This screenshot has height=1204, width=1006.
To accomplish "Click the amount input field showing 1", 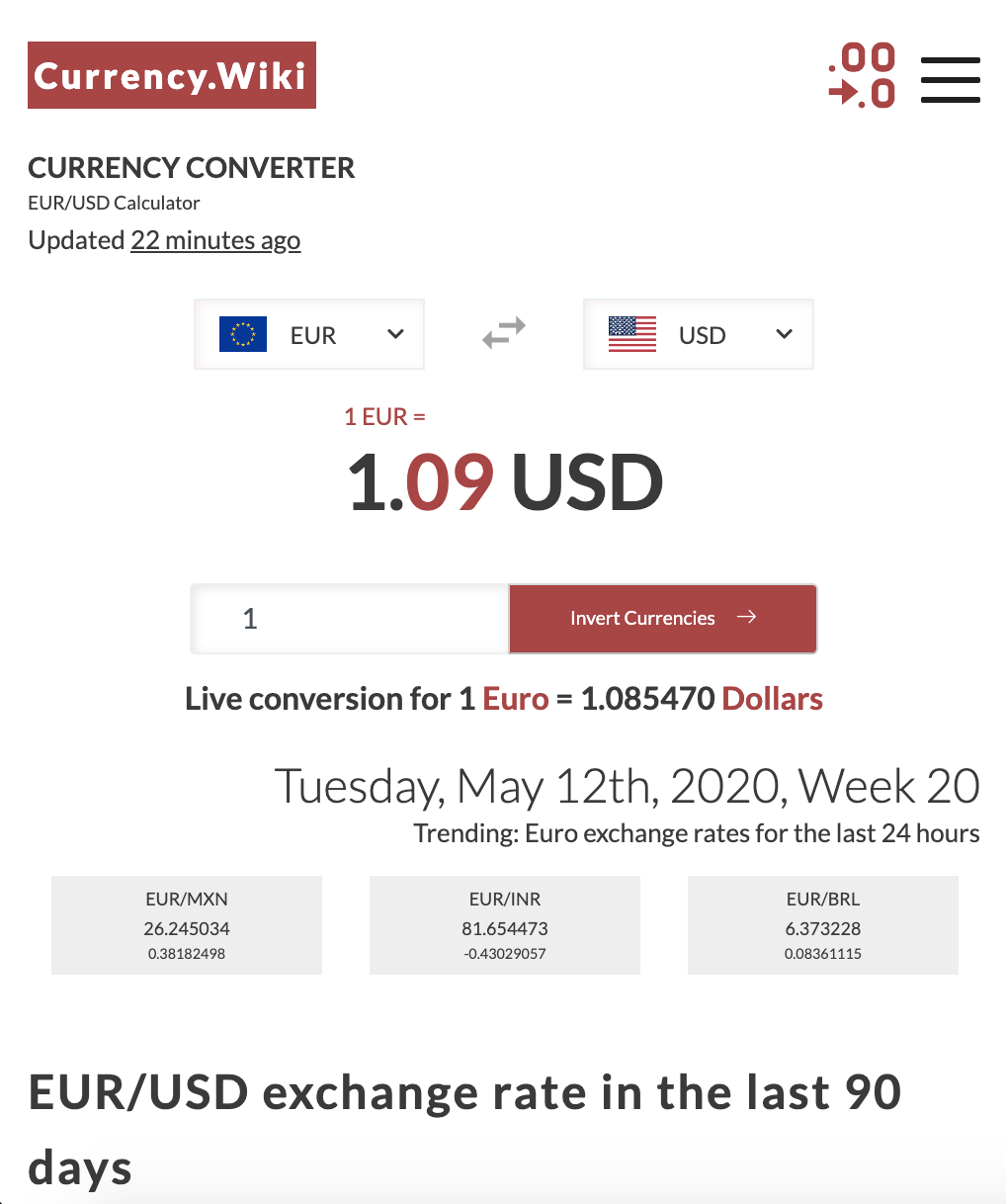I will coord(349,618).
